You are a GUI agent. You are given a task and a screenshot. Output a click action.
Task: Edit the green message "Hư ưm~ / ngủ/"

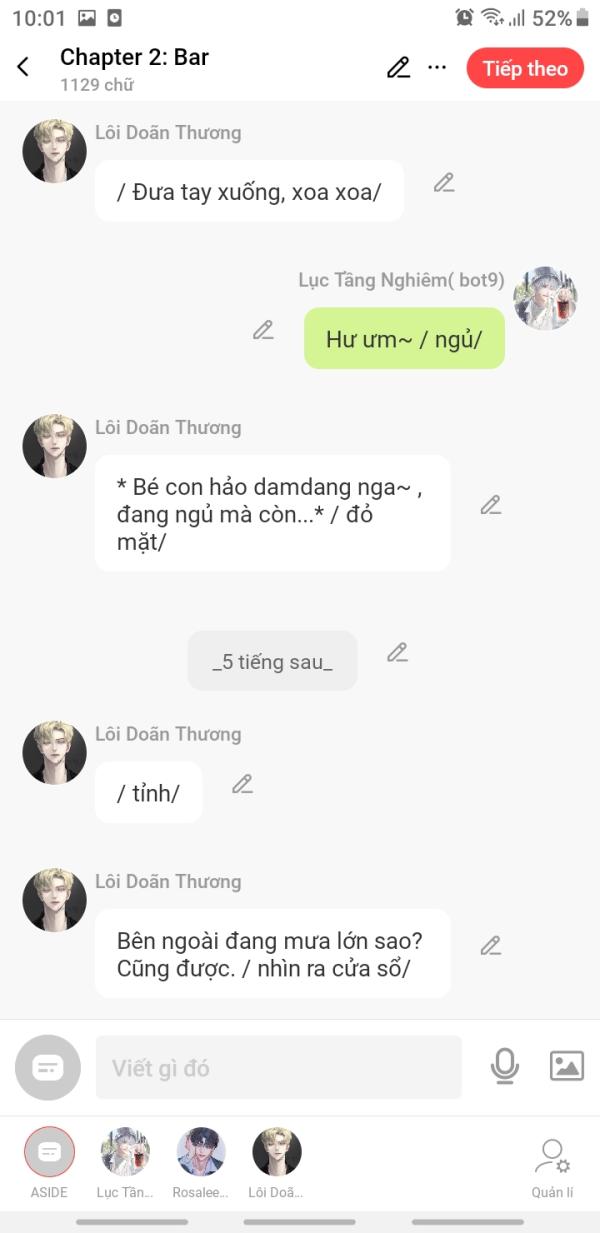click(263, 330)
